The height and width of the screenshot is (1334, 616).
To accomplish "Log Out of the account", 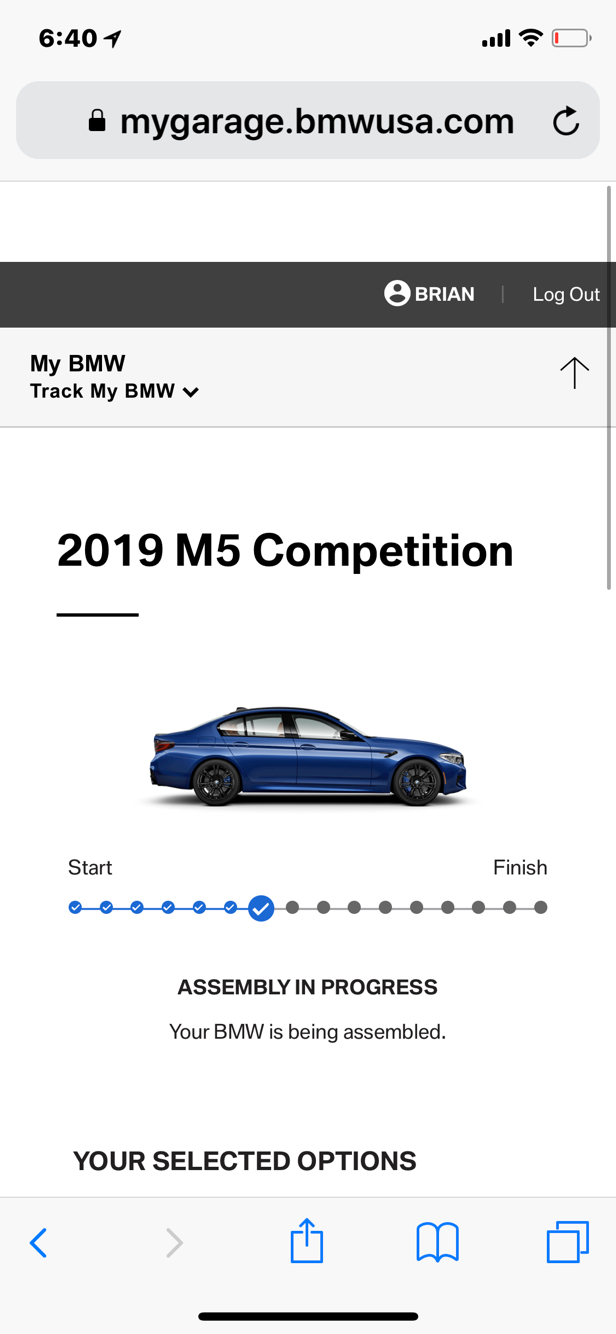I will 565,294.
